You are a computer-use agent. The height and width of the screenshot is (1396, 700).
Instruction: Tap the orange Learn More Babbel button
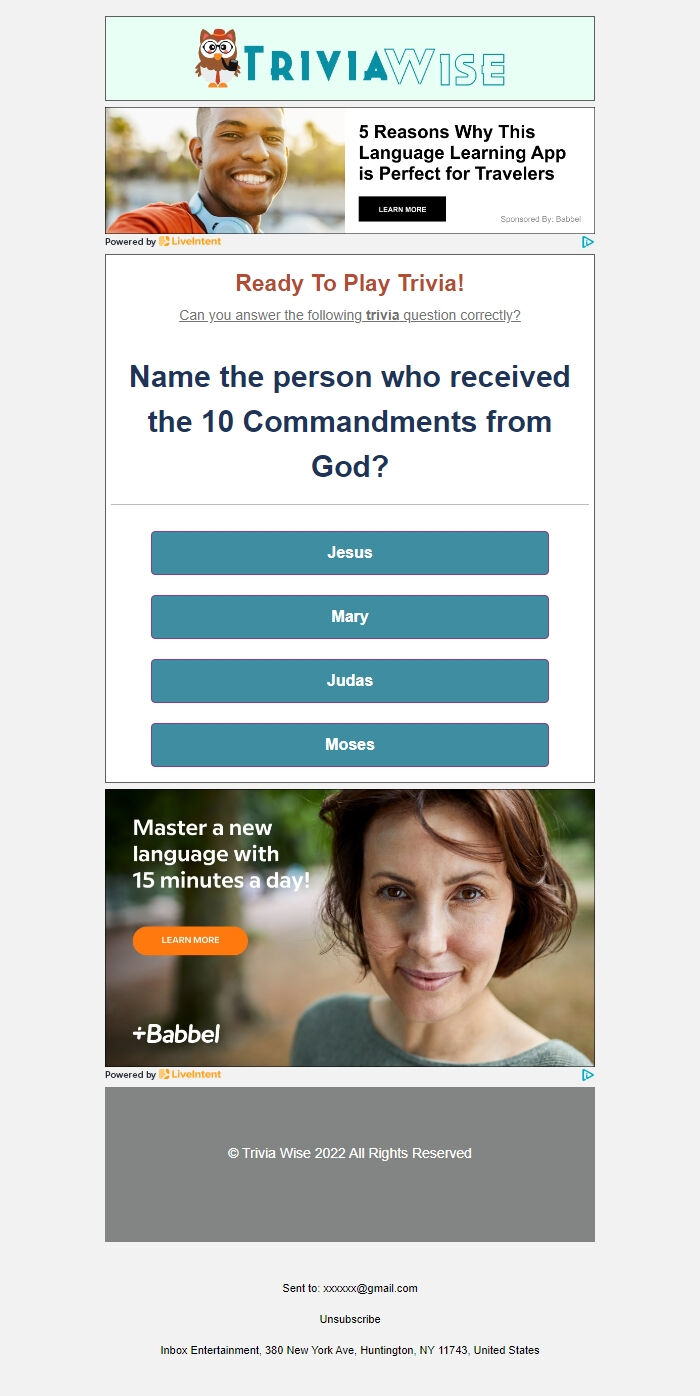[190, 941]
